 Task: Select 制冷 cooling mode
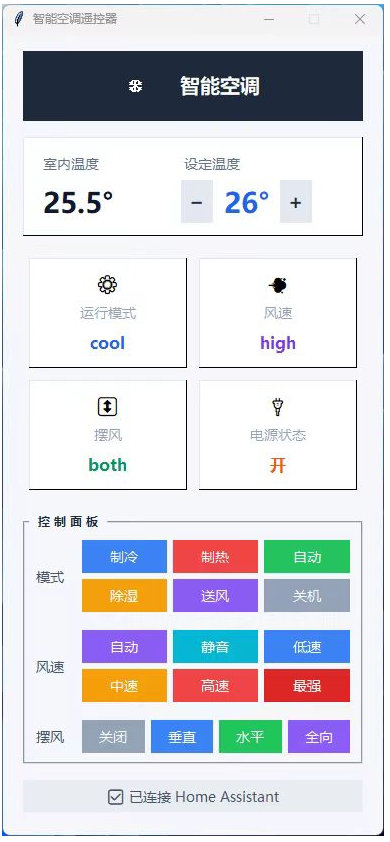tap(124, 557)
